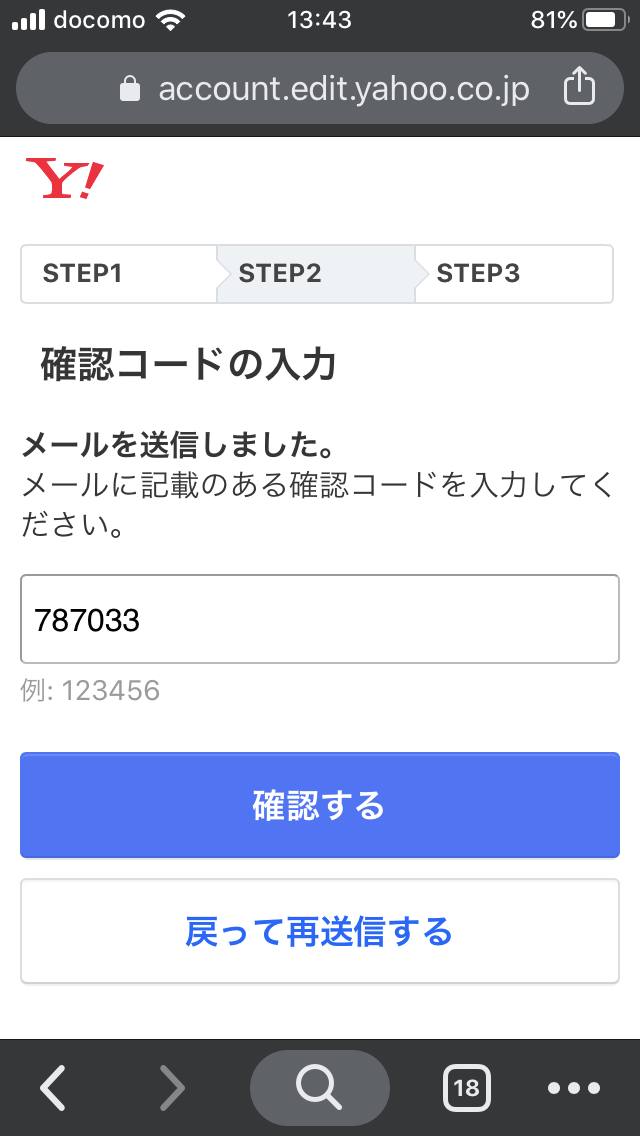Select 戻って再送信する to resend the code
Screen dimensions: 640x1136
tap(320, 931)
